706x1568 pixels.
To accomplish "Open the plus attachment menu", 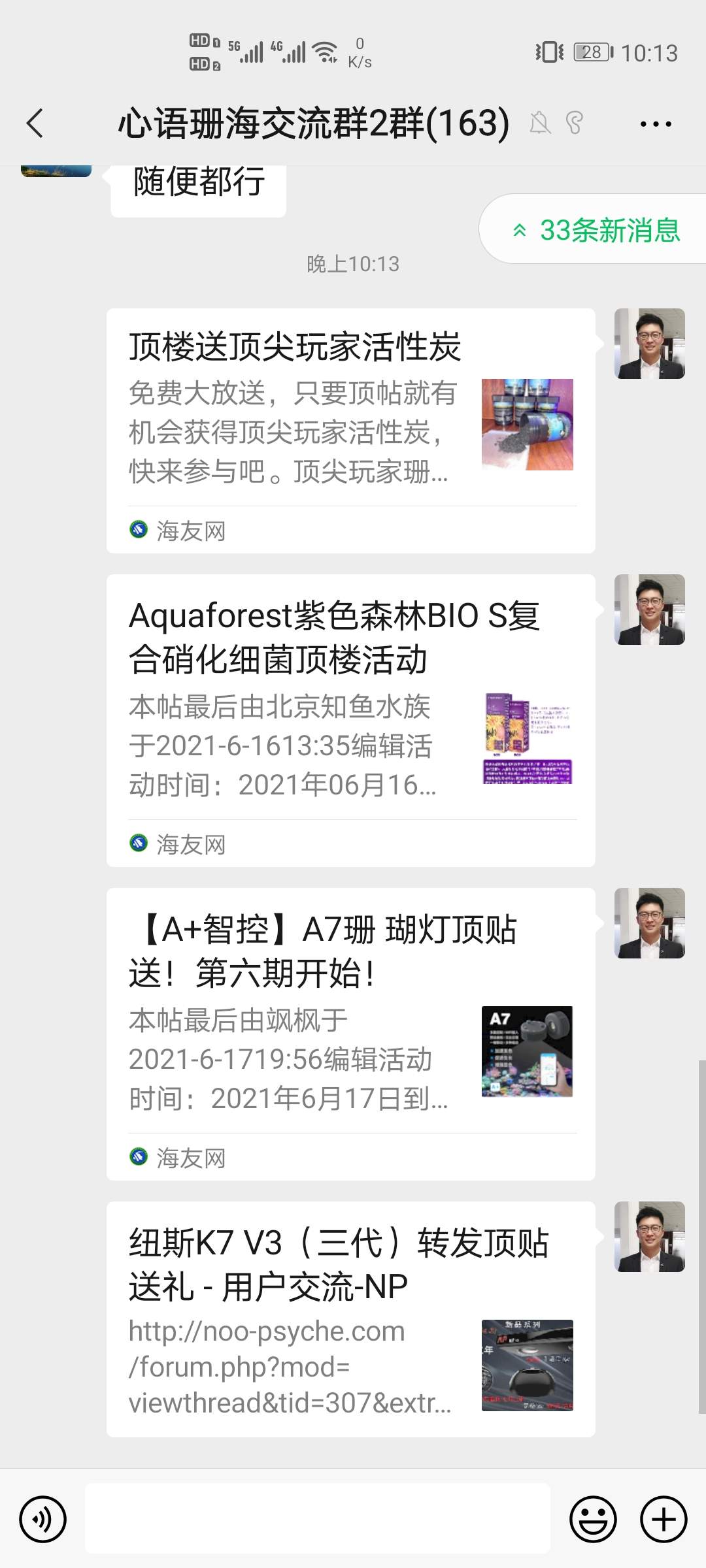I will (664, 1520).
